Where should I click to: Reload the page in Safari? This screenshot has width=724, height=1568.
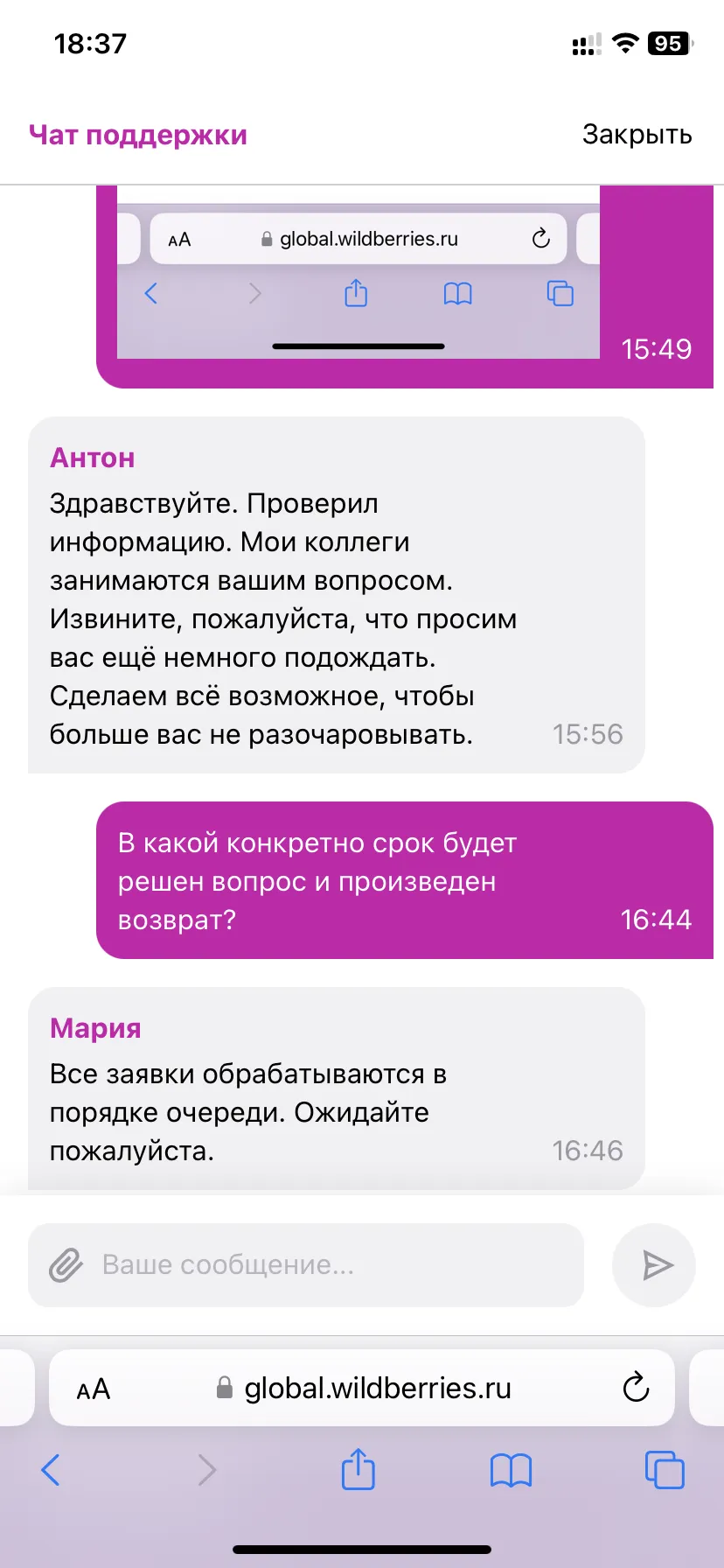pyautogui.click(x=636, y=1388)
